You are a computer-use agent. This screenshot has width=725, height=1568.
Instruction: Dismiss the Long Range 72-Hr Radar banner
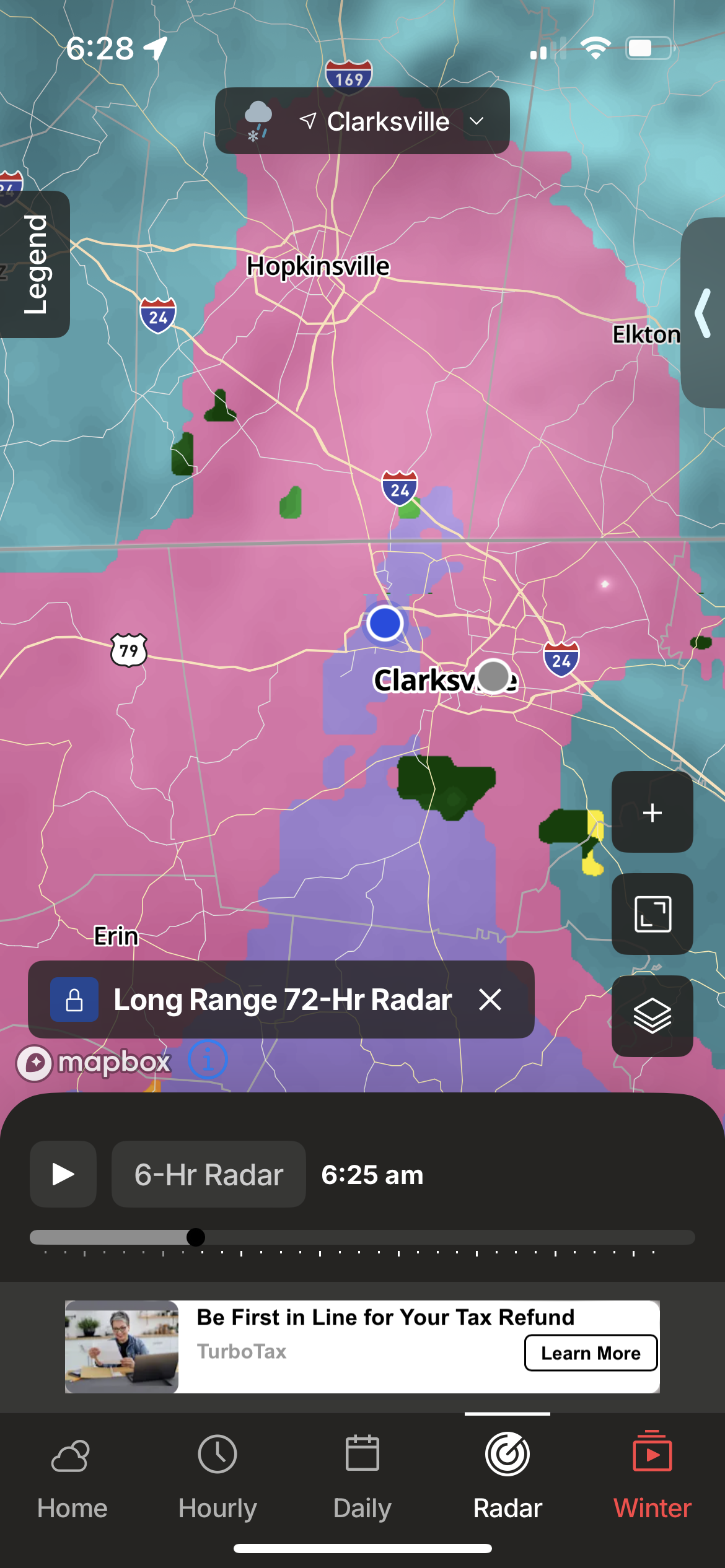[490, 1000]
